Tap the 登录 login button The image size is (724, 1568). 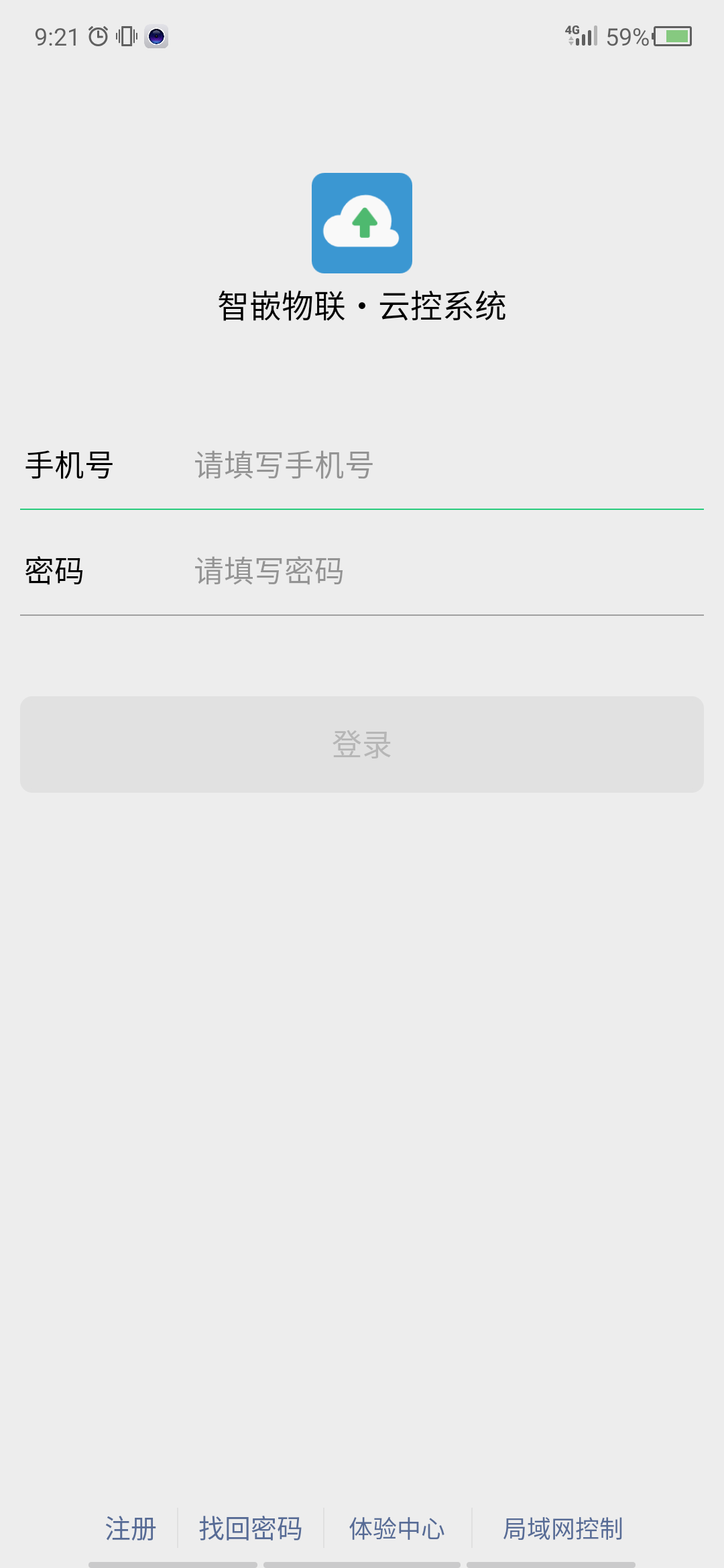point(362,744)
